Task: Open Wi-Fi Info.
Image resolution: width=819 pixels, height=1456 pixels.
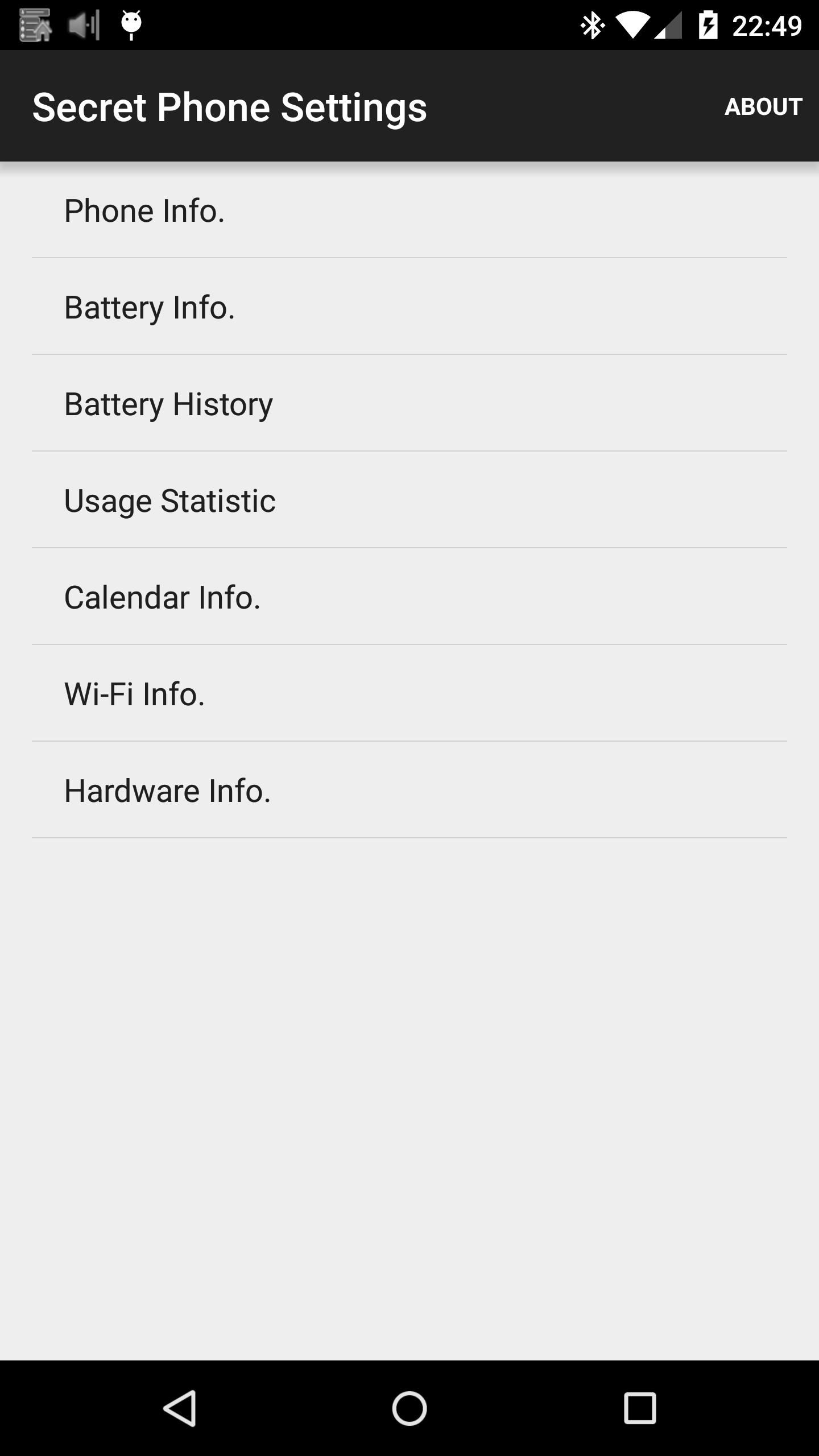Action: tap(134, 694)
